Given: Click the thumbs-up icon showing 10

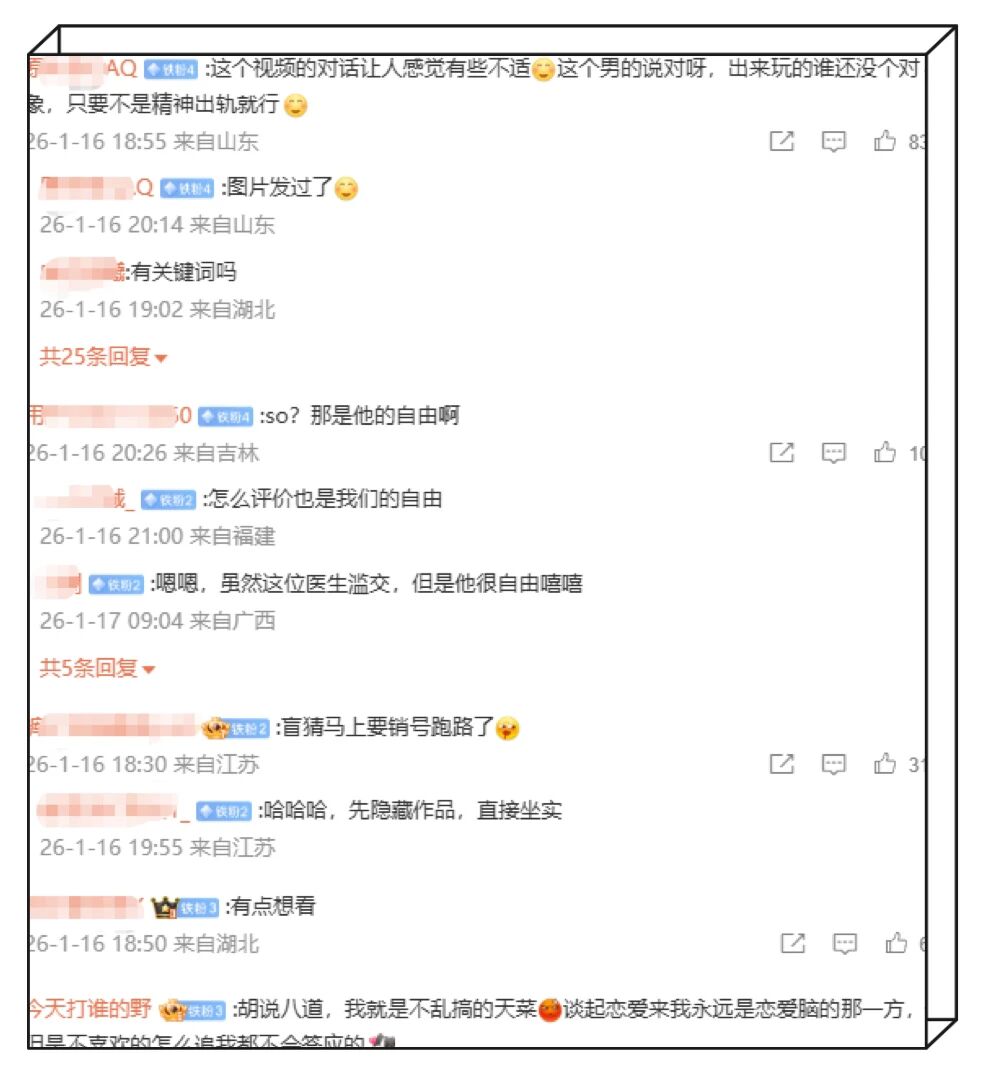Looking at the screenshot, I should point(885,452).
